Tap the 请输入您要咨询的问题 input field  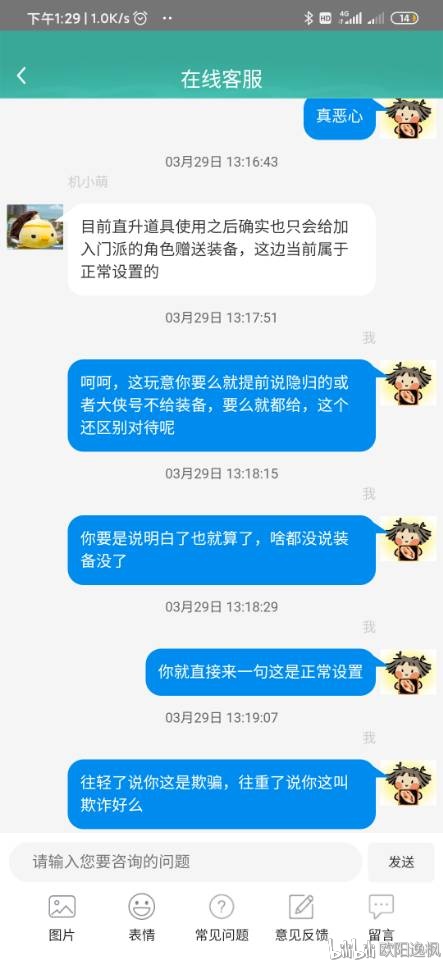point(185,862)
